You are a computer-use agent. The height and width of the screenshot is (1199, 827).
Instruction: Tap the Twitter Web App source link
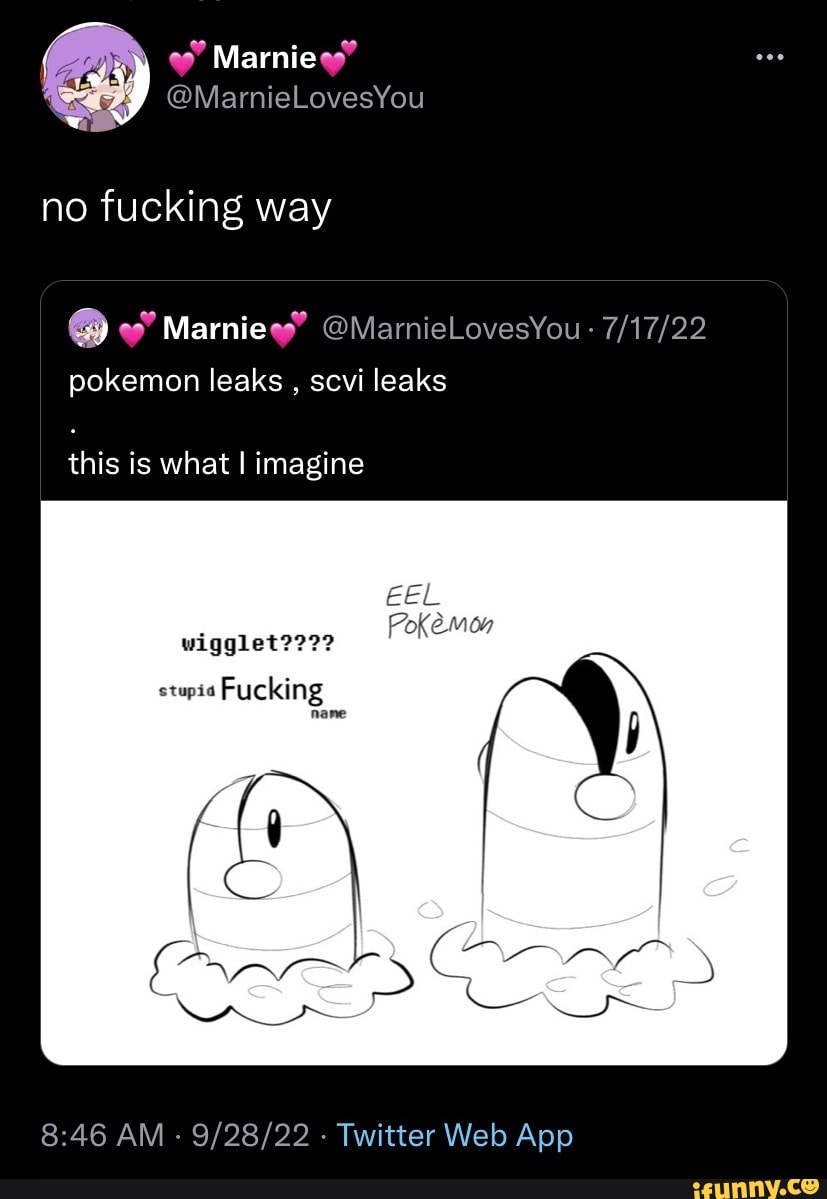pos(455,1135)
